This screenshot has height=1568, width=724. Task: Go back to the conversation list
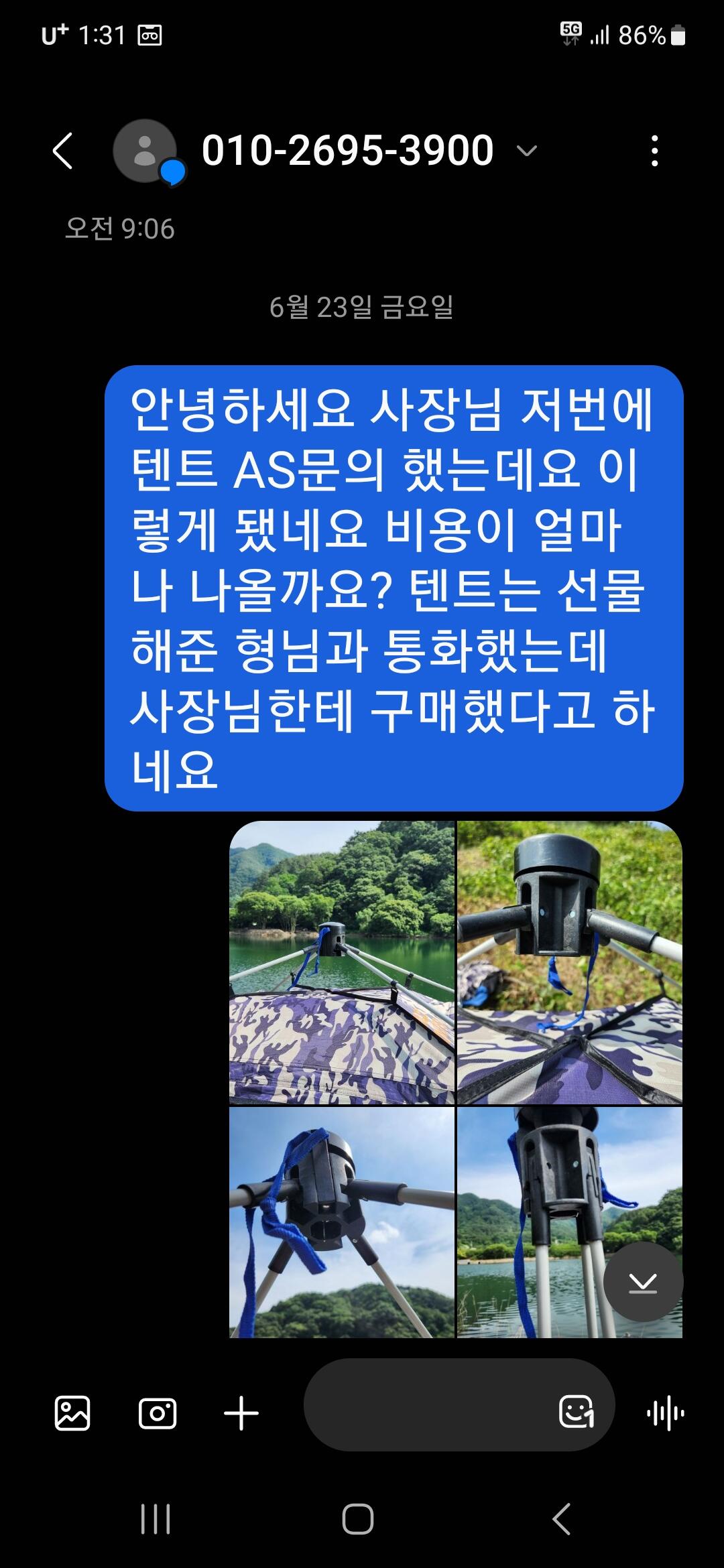click(62, 151)
